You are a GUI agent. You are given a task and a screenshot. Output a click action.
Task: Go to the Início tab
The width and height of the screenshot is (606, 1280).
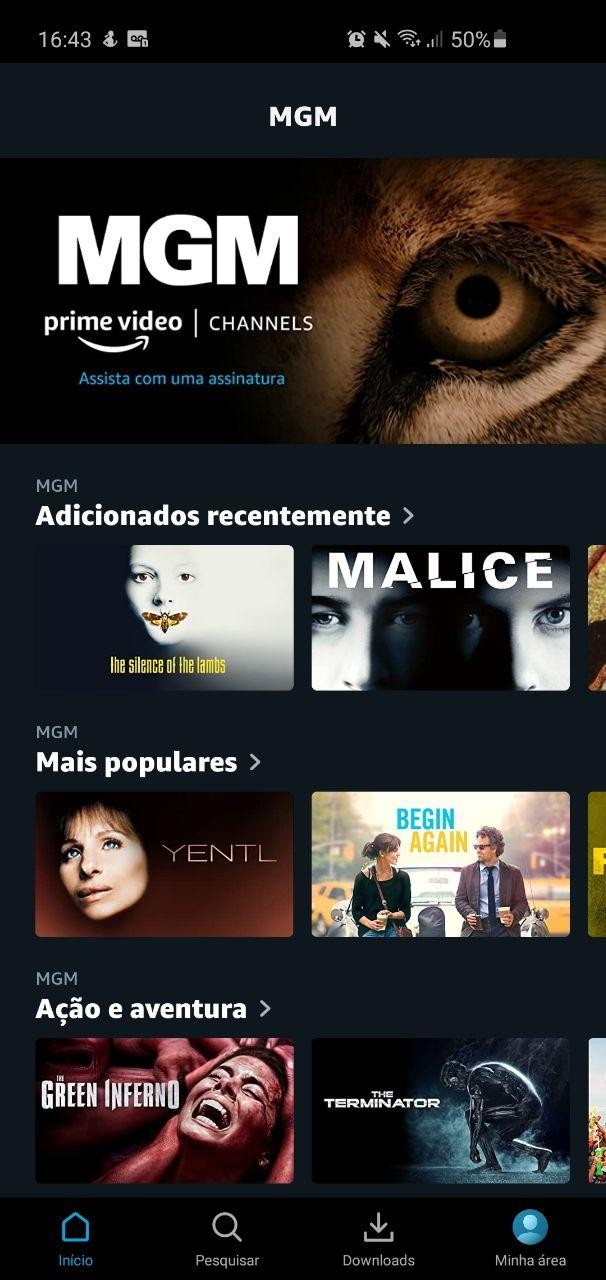point(75,1239)
